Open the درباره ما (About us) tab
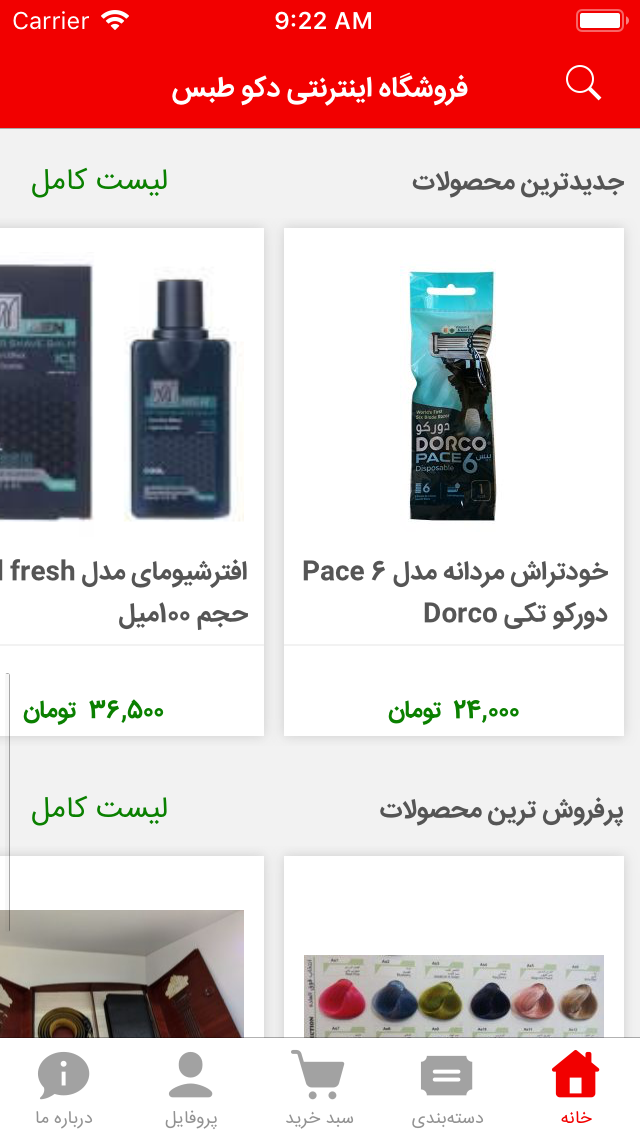The height and width of the screenshot is (1136, 640). 63,1088
